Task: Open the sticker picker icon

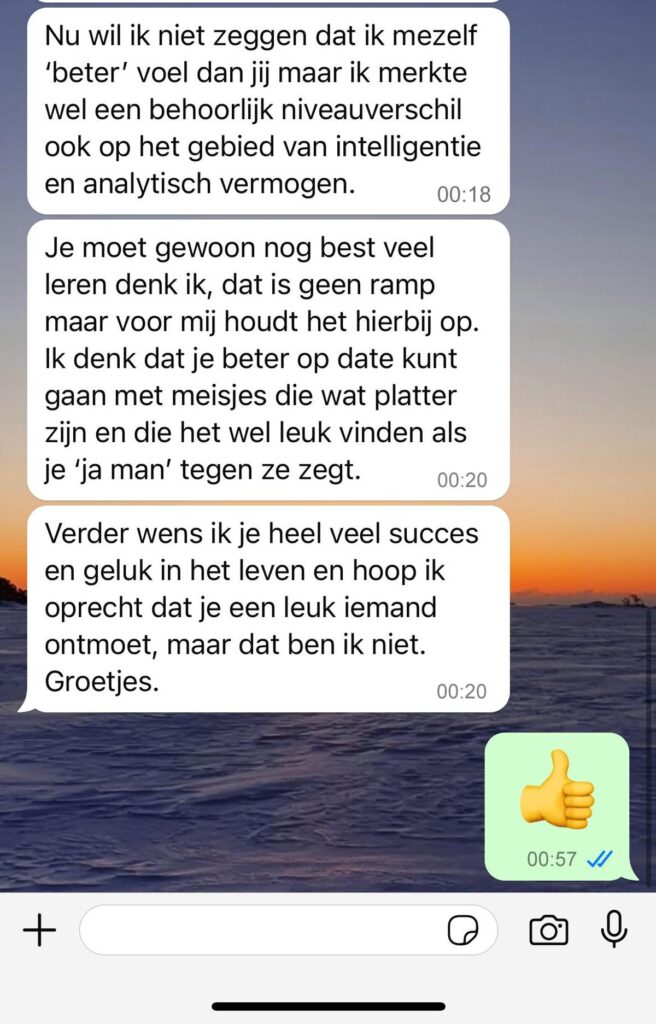Action: [x=462, y=931]
